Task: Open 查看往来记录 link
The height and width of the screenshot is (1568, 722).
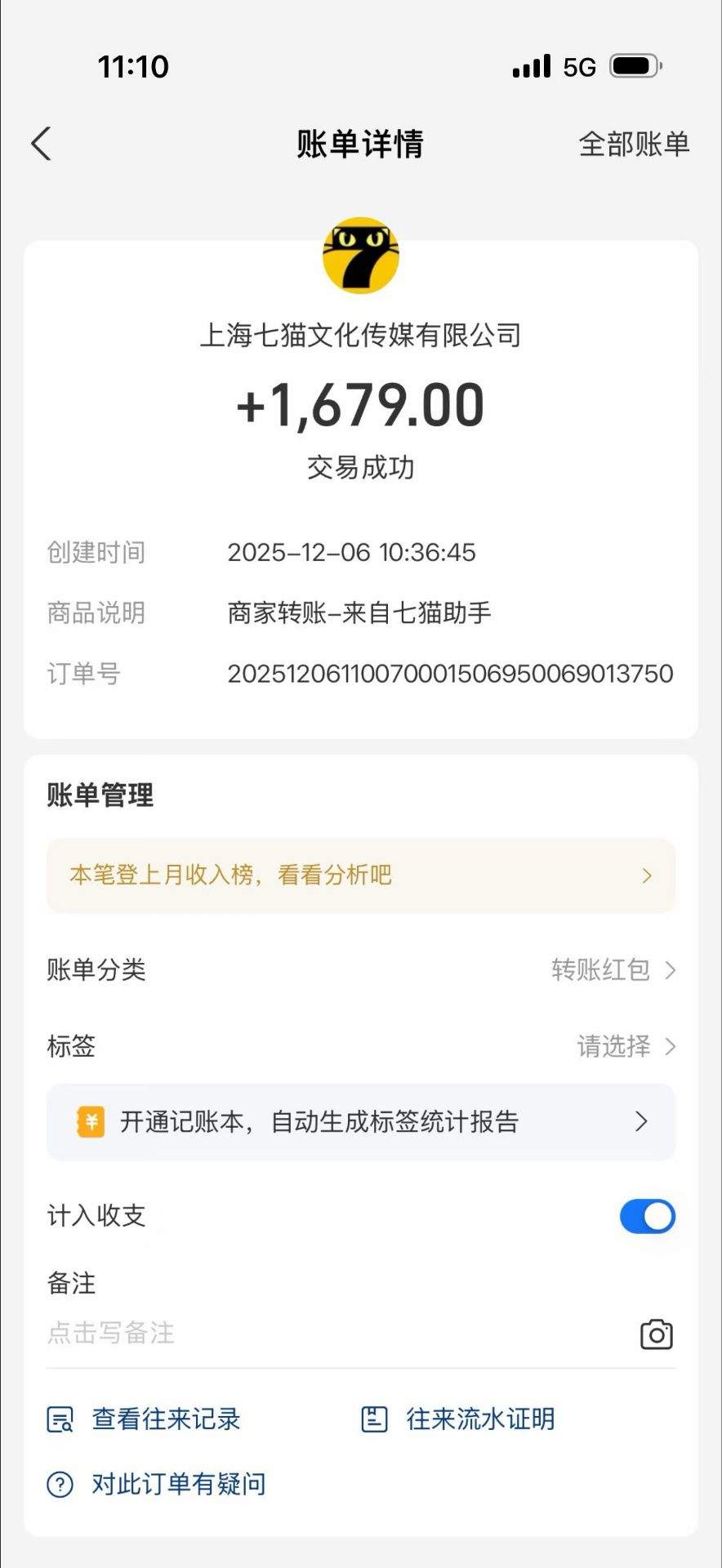Action: [x=164, y=1419]
